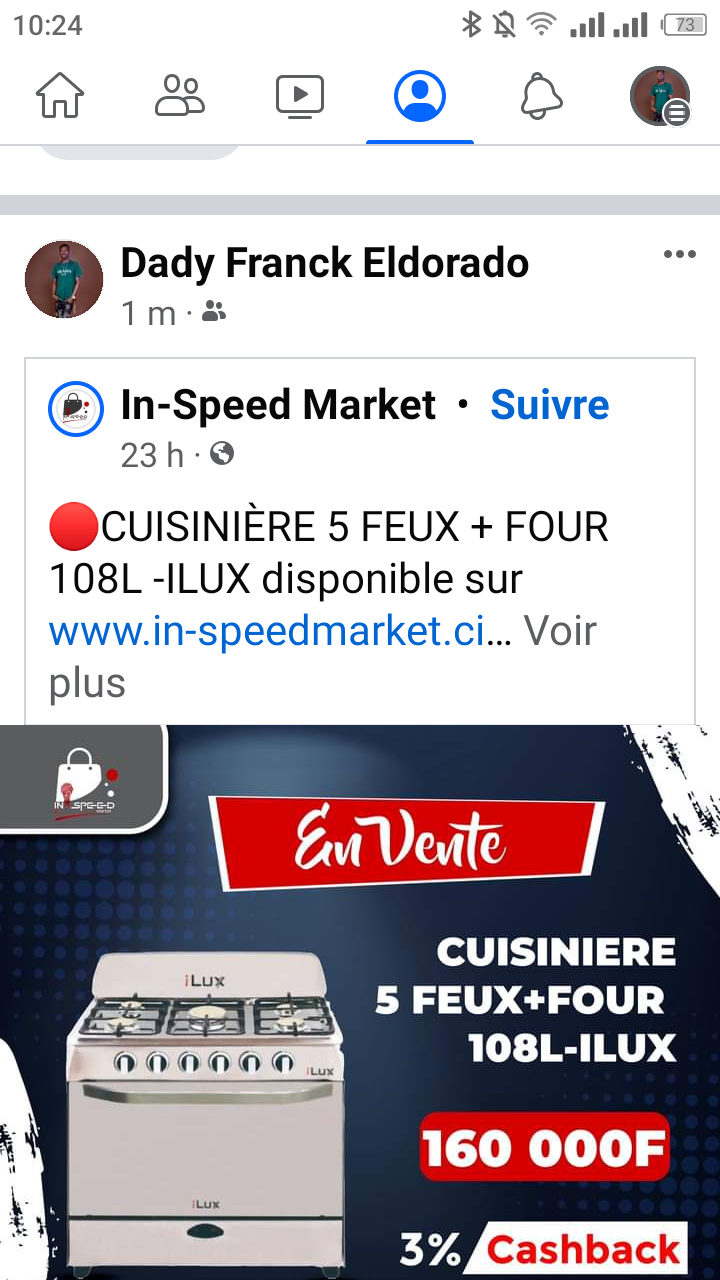Open post options three-dot menu
Viewport: 720px width, 1280px height.
pyautogui.click(x=679, y=255)
